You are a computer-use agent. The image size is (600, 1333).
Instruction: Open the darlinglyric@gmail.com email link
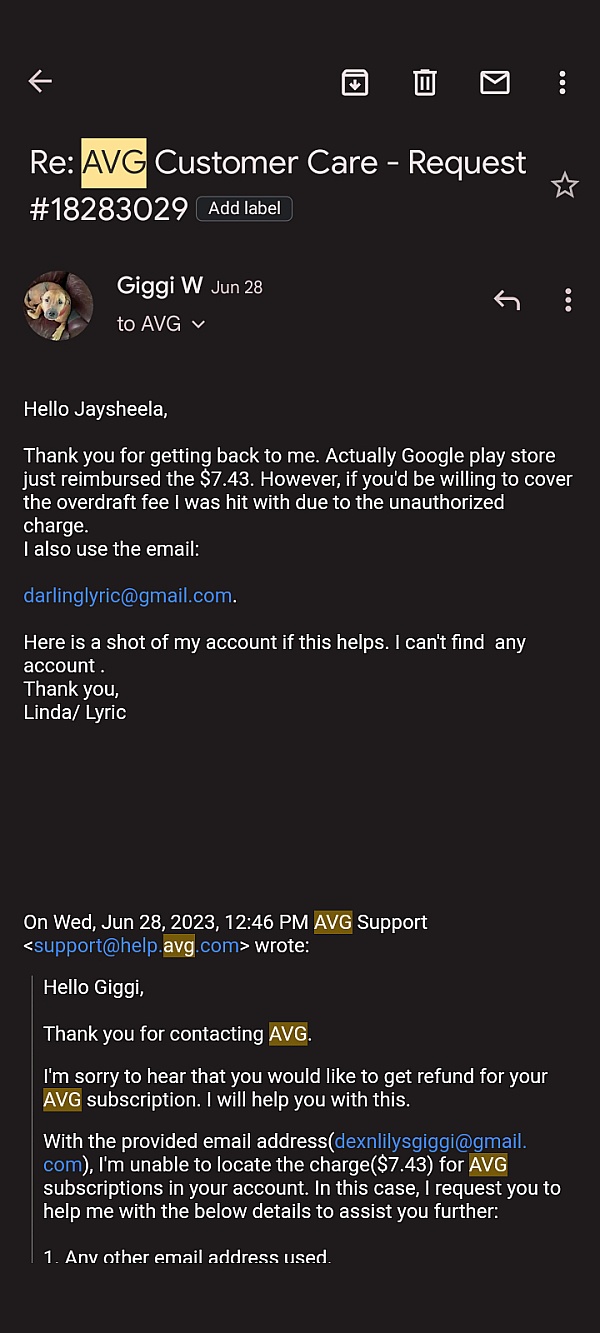click(x=128, y=596)
